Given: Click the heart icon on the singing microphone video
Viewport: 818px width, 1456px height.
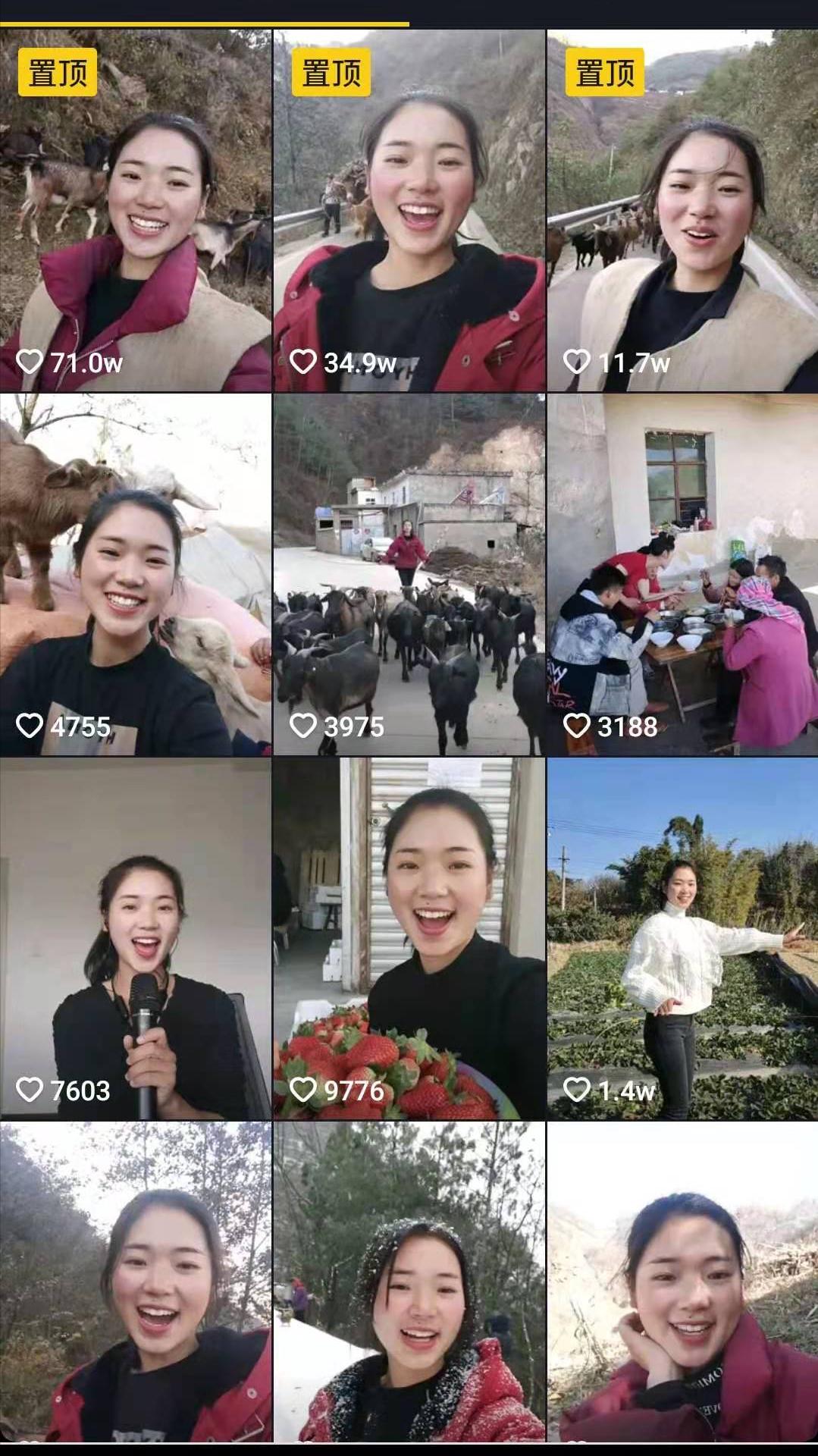Looking at the screenshot, I should tap(31, 1090).
